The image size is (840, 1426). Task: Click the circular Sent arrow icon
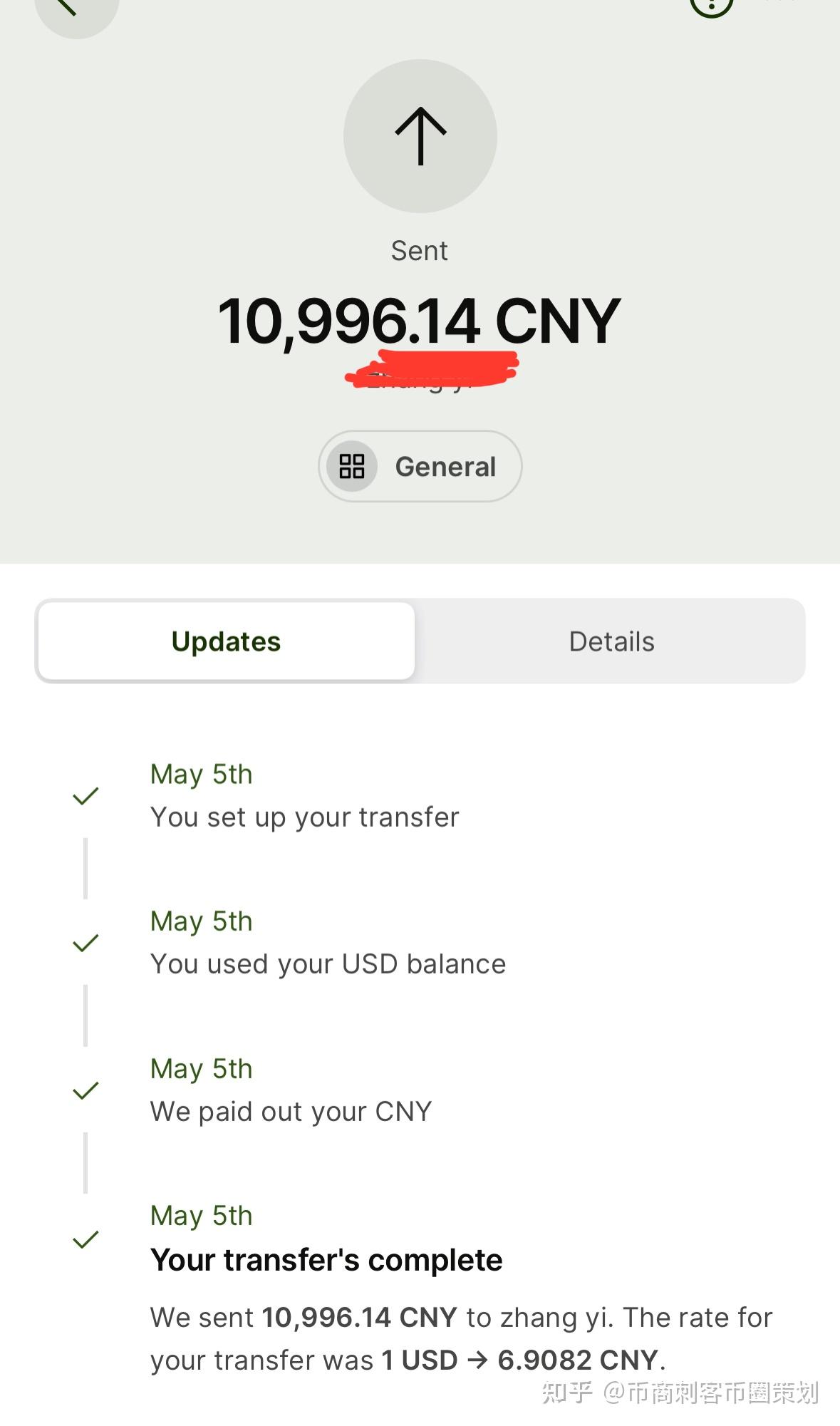[x=420, y=137]
